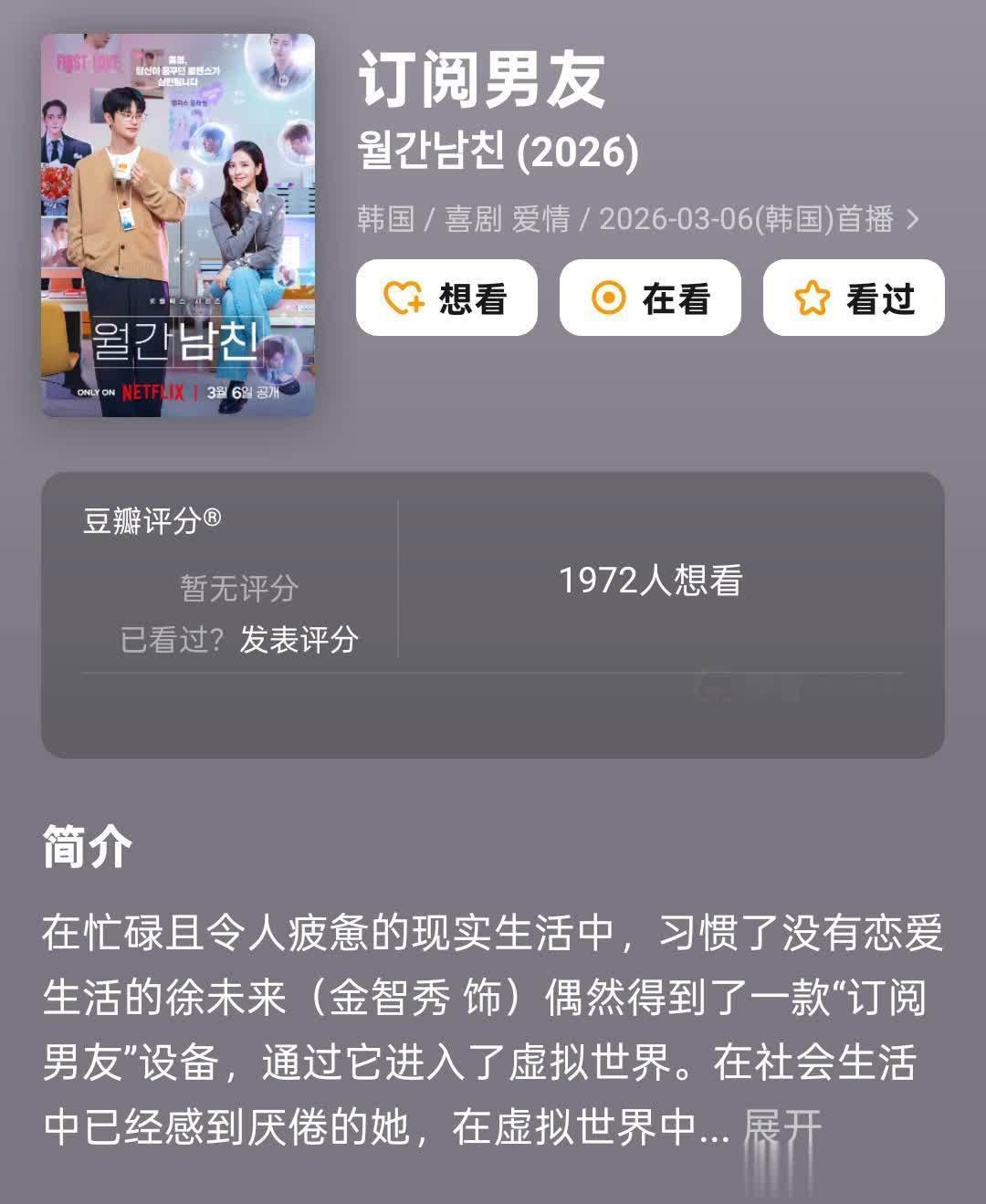Open the 订阅男友 poster image
Image resolution: width=986 pixels, height=1204 pixels.
point(178,225)
